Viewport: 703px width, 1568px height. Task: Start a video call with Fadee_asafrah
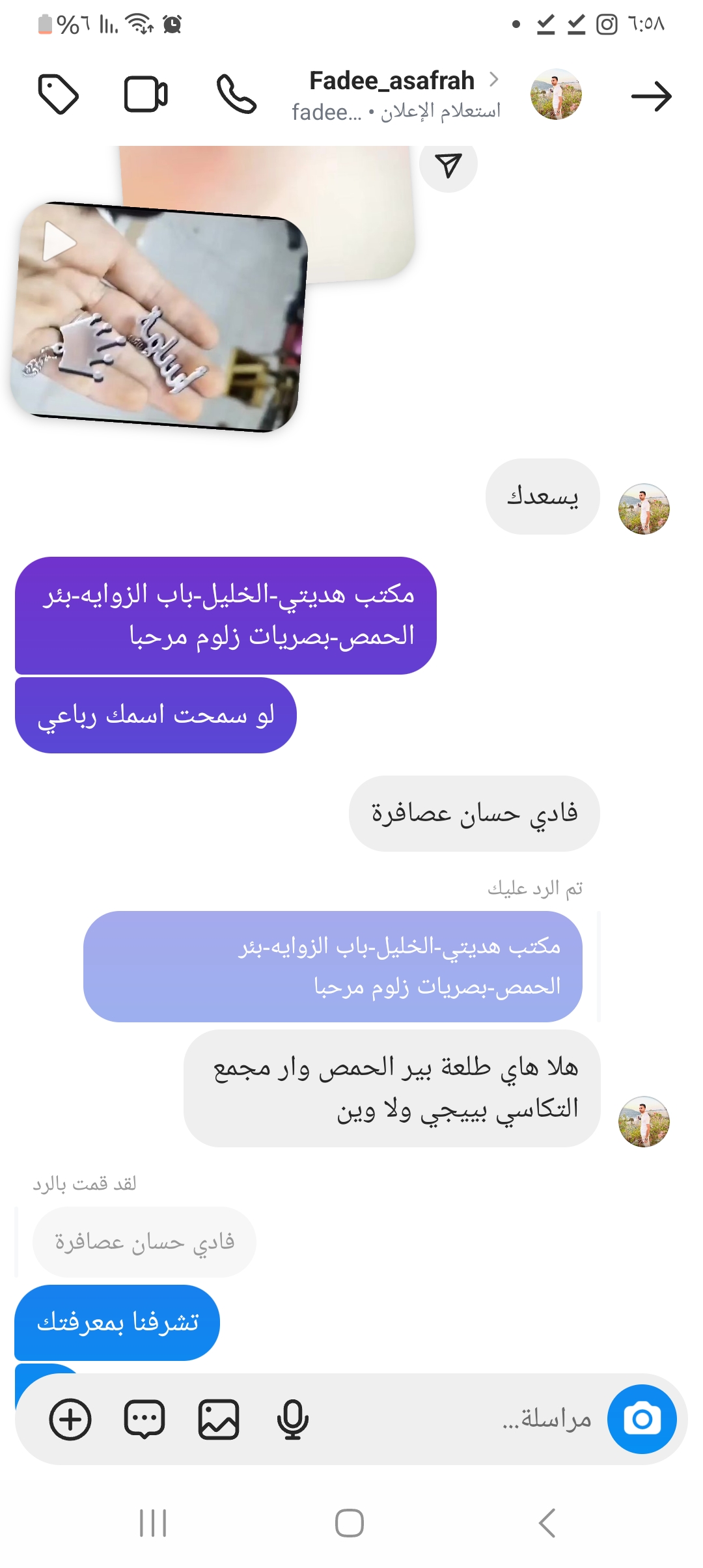(x=146, y=95)
